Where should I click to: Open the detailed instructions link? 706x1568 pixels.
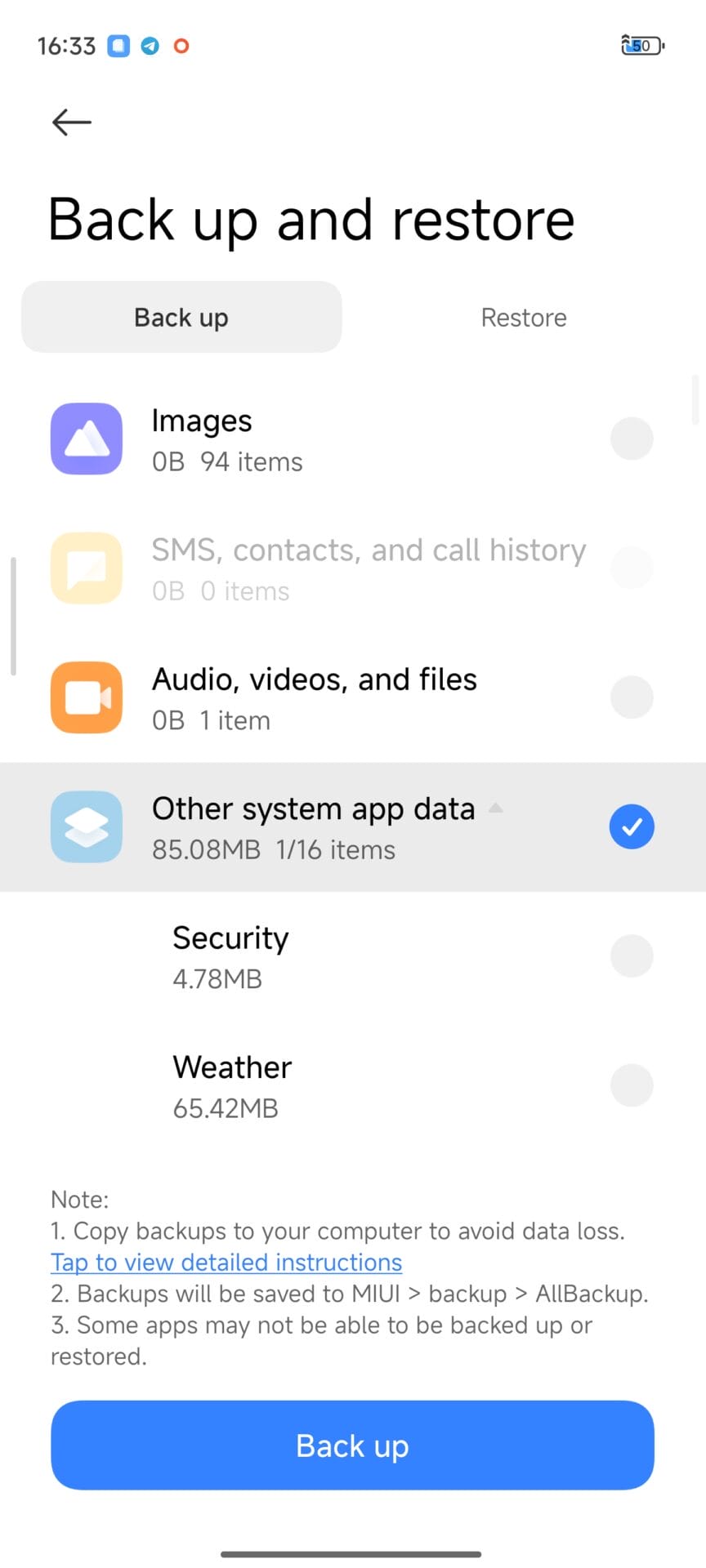pyautogui.click(x=226, y=1263)
